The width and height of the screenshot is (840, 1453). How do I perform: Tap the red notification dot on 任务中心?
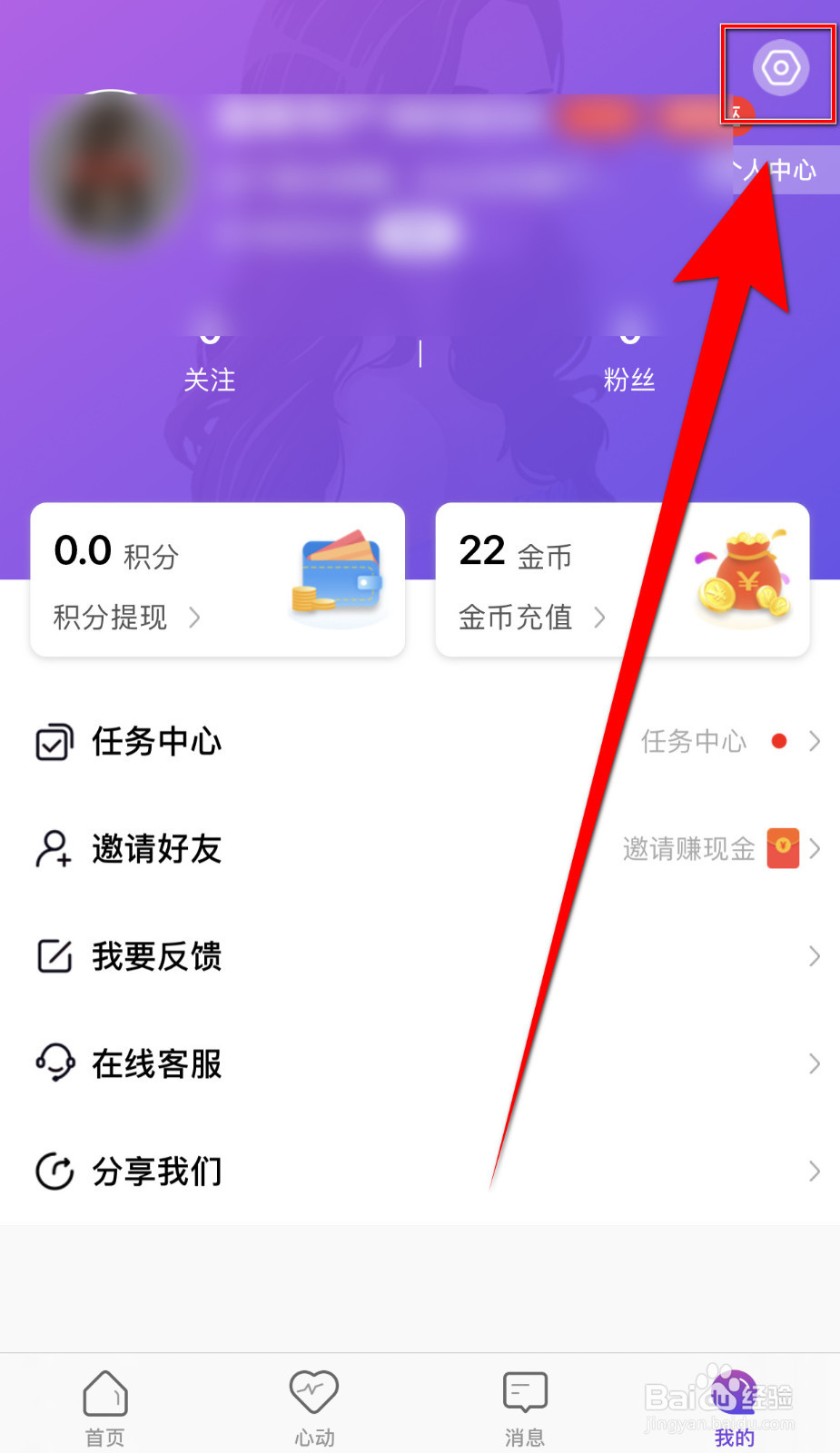tap(779, 741)
